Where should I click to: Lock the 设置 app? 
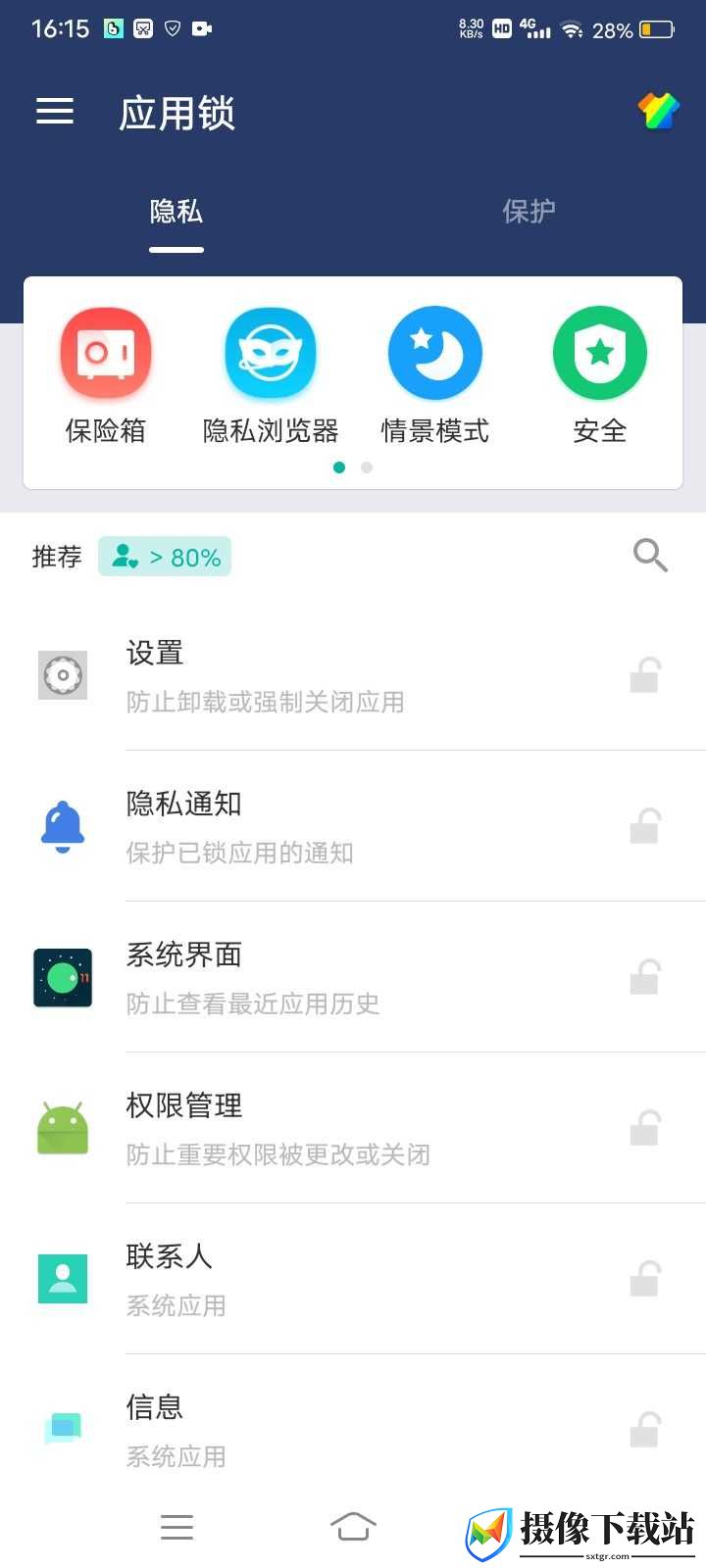tap(645, 675)
